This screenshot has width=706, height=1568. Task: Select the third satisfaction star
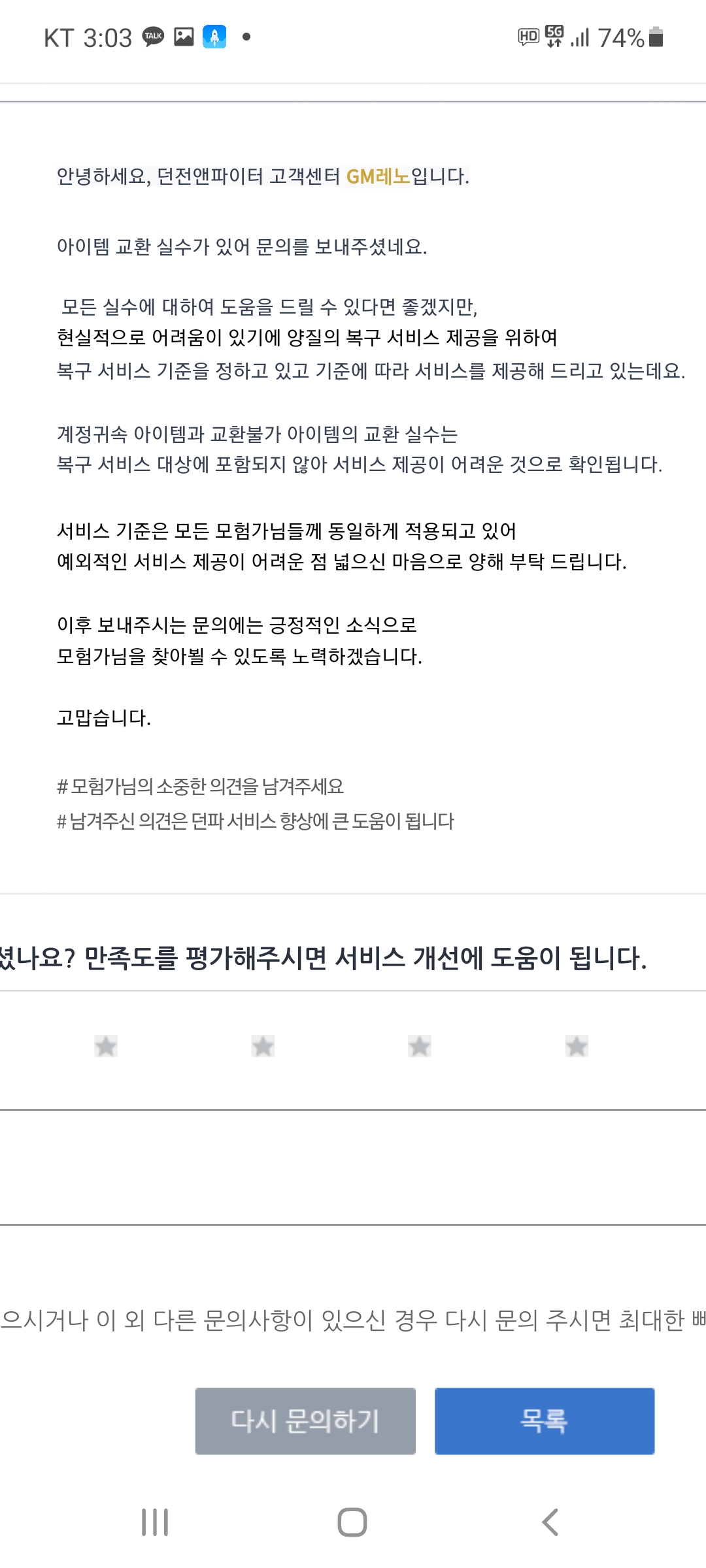point(420,1046)
